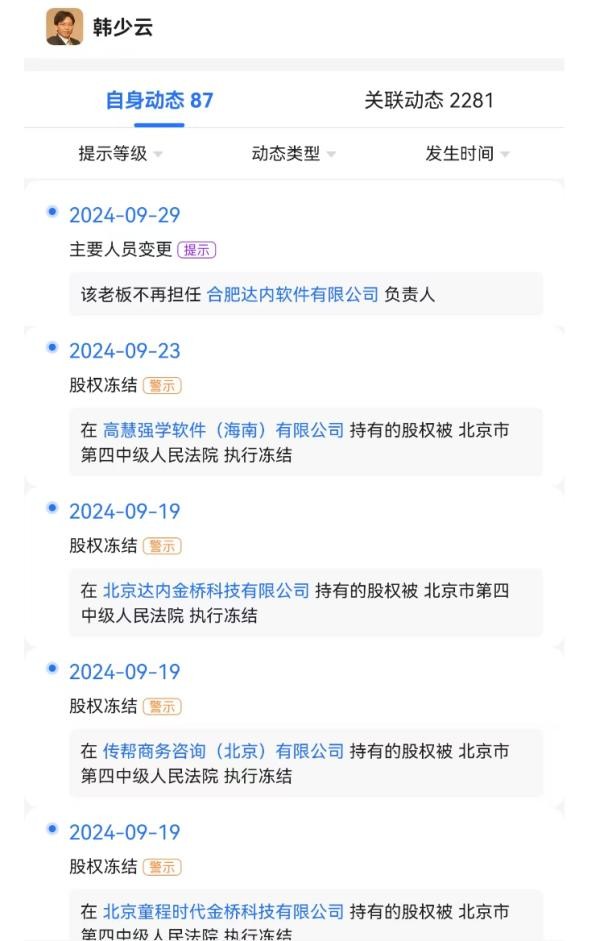The image size is (612, 941).
Task: Tap 韩少云's profile avatar
Action: [x=65, y=27]
